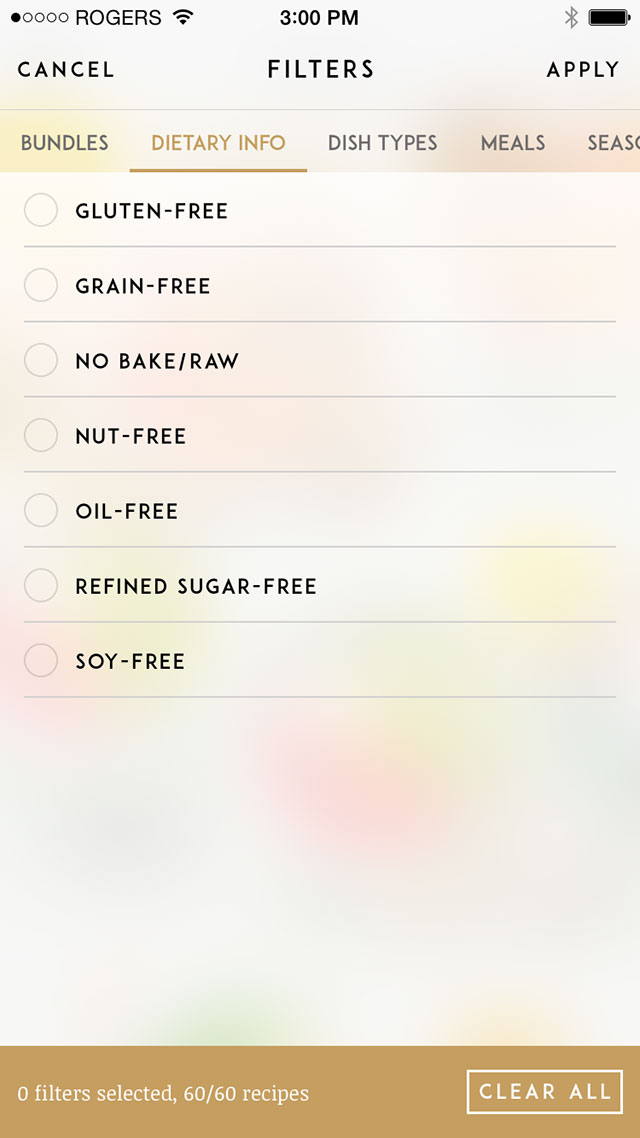Viewport: 640px width, 1138px height.
Task: Check the Grain-Free option
Action: (319, 285)
